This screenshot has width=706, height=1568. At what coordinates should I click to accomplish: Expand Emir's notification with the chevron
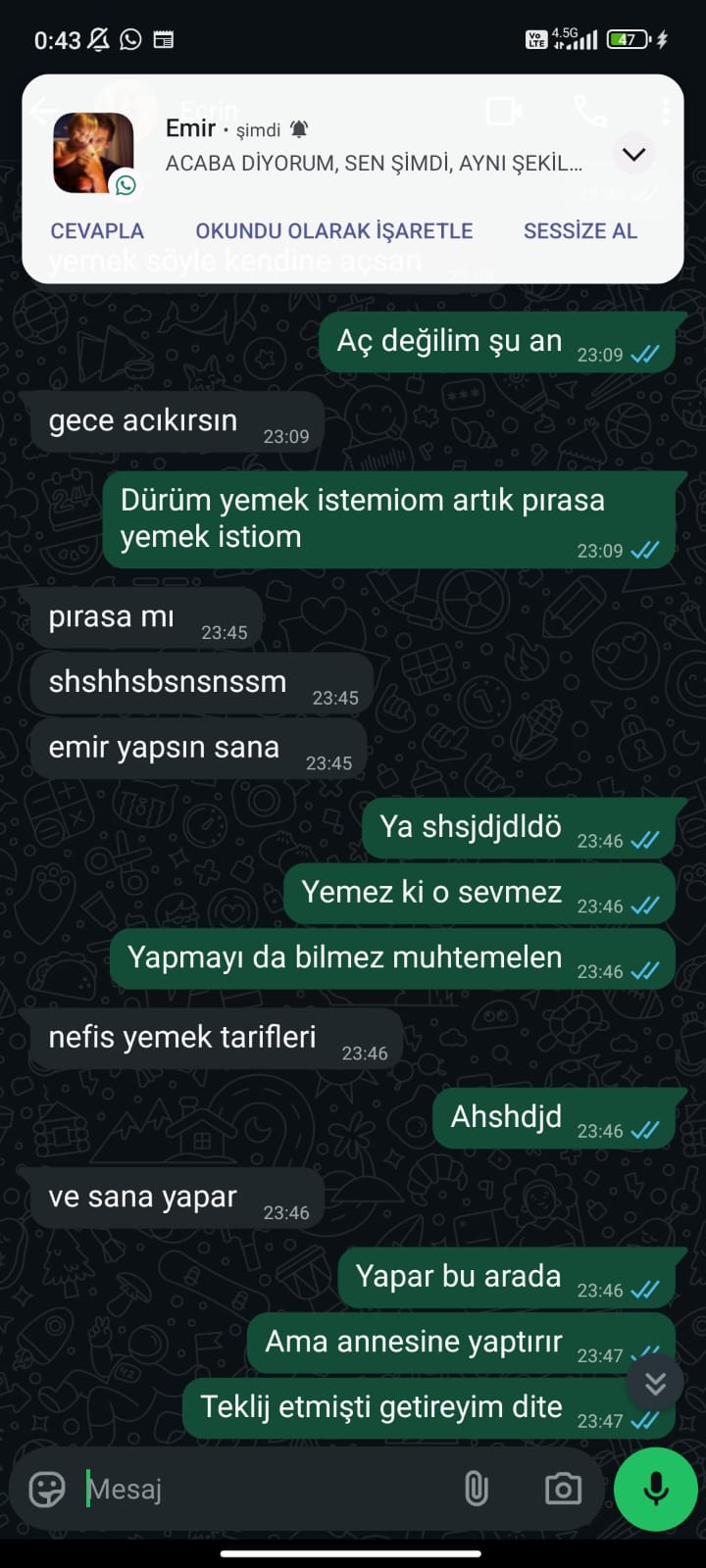click(633, 154)
